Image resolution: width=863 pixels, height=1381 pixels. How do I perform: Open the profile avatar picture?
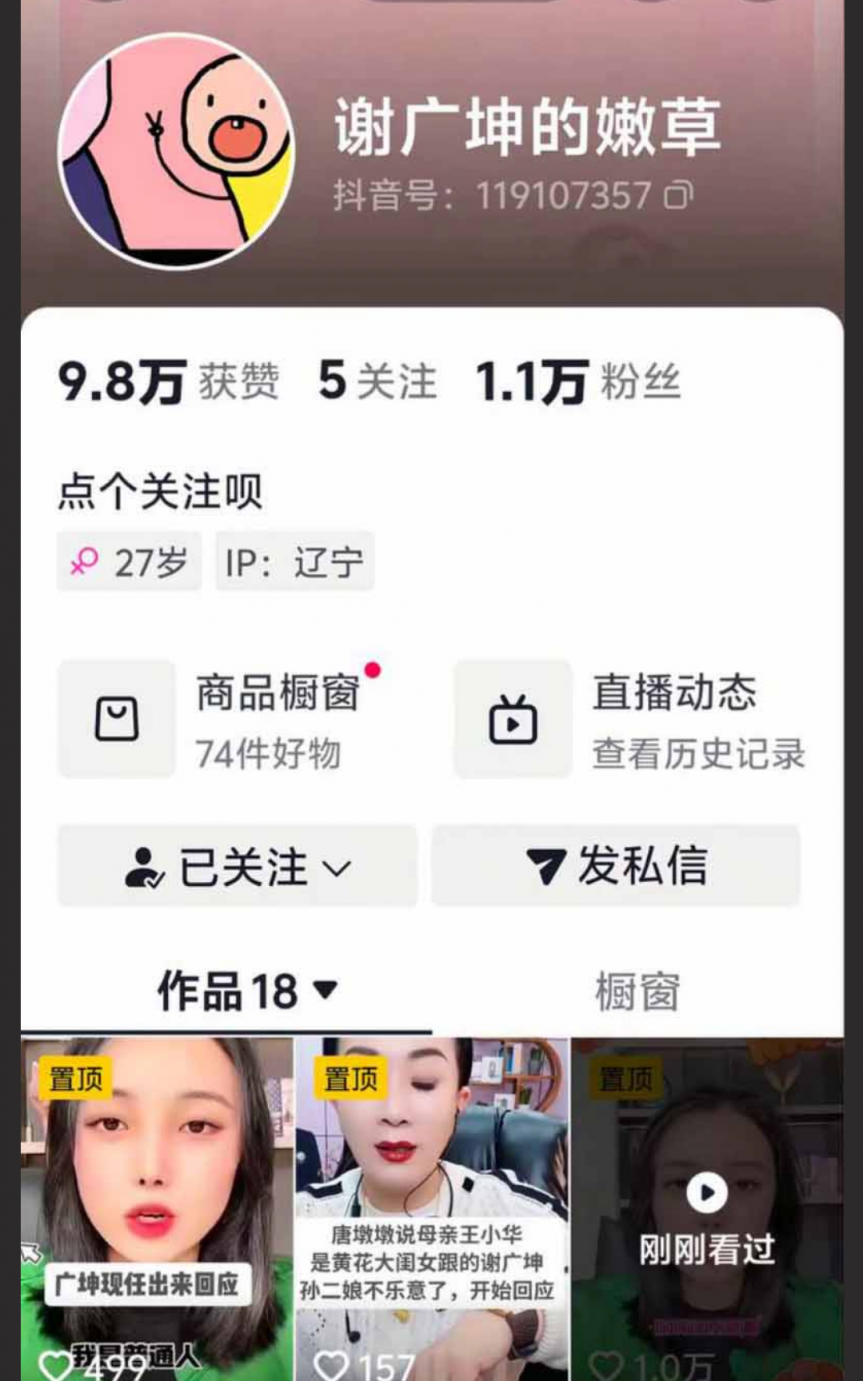tap(177, 151)
